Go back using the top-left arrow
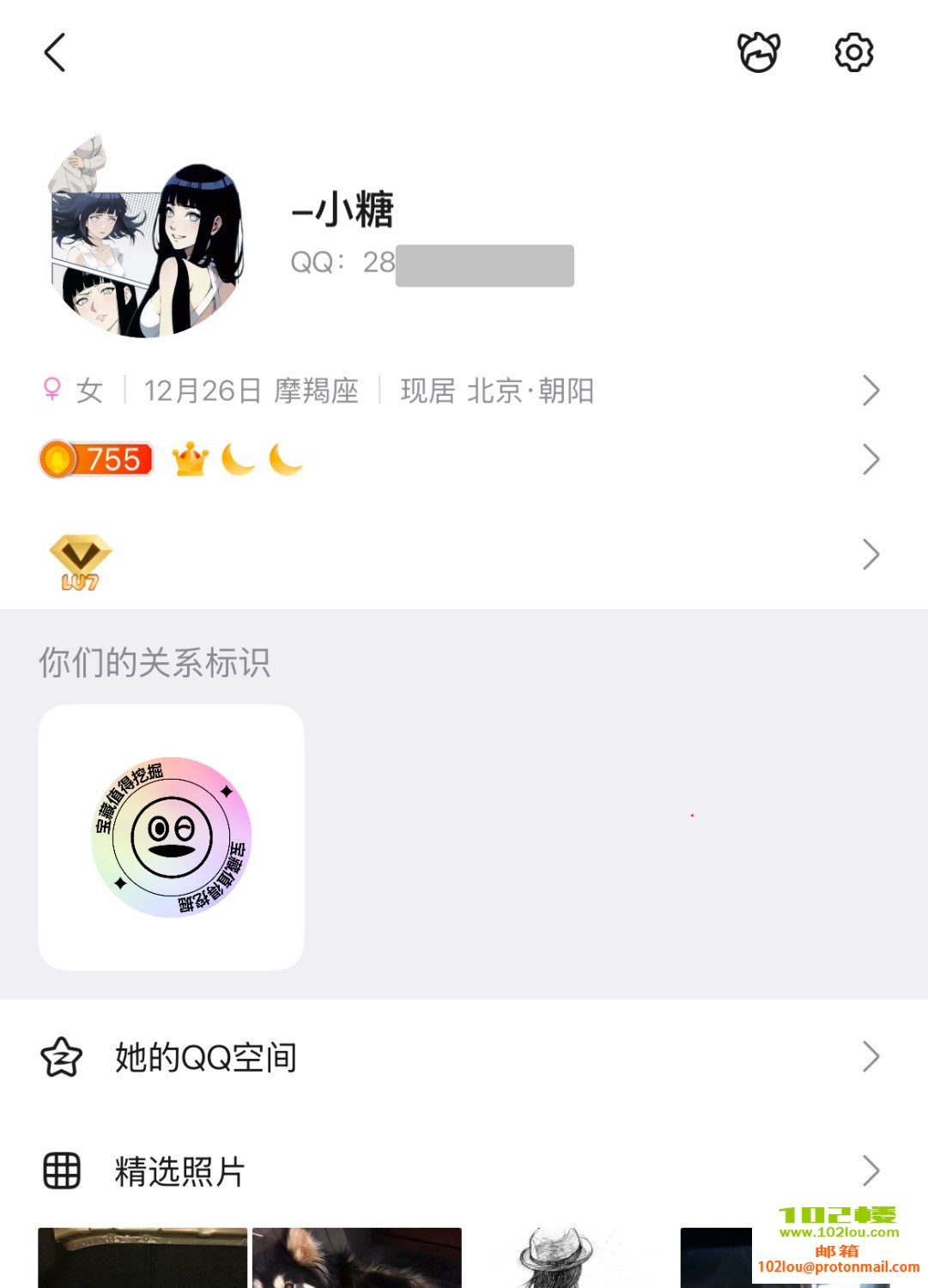This screenshot has width=928, height=1288. 55,52
